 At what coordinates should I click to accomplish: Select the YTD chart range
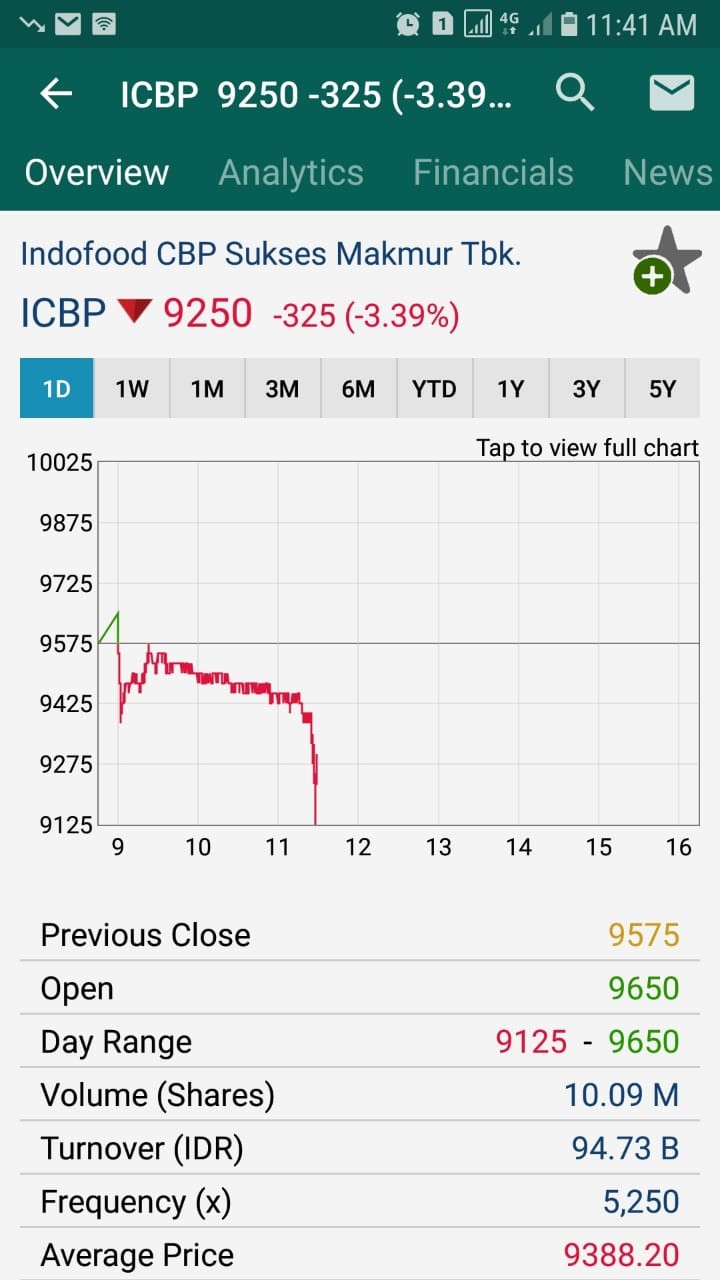(434, 388)
